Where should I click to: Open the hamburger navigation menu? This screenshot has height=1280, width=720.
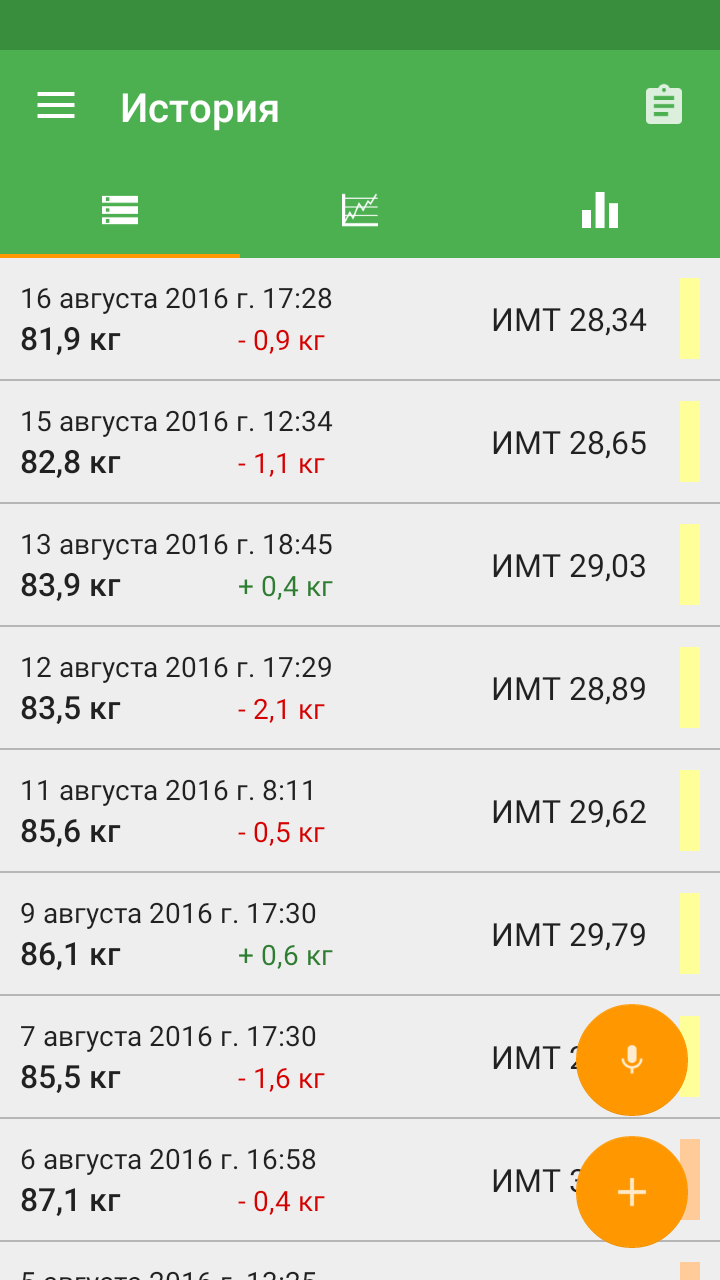(56, 106)
